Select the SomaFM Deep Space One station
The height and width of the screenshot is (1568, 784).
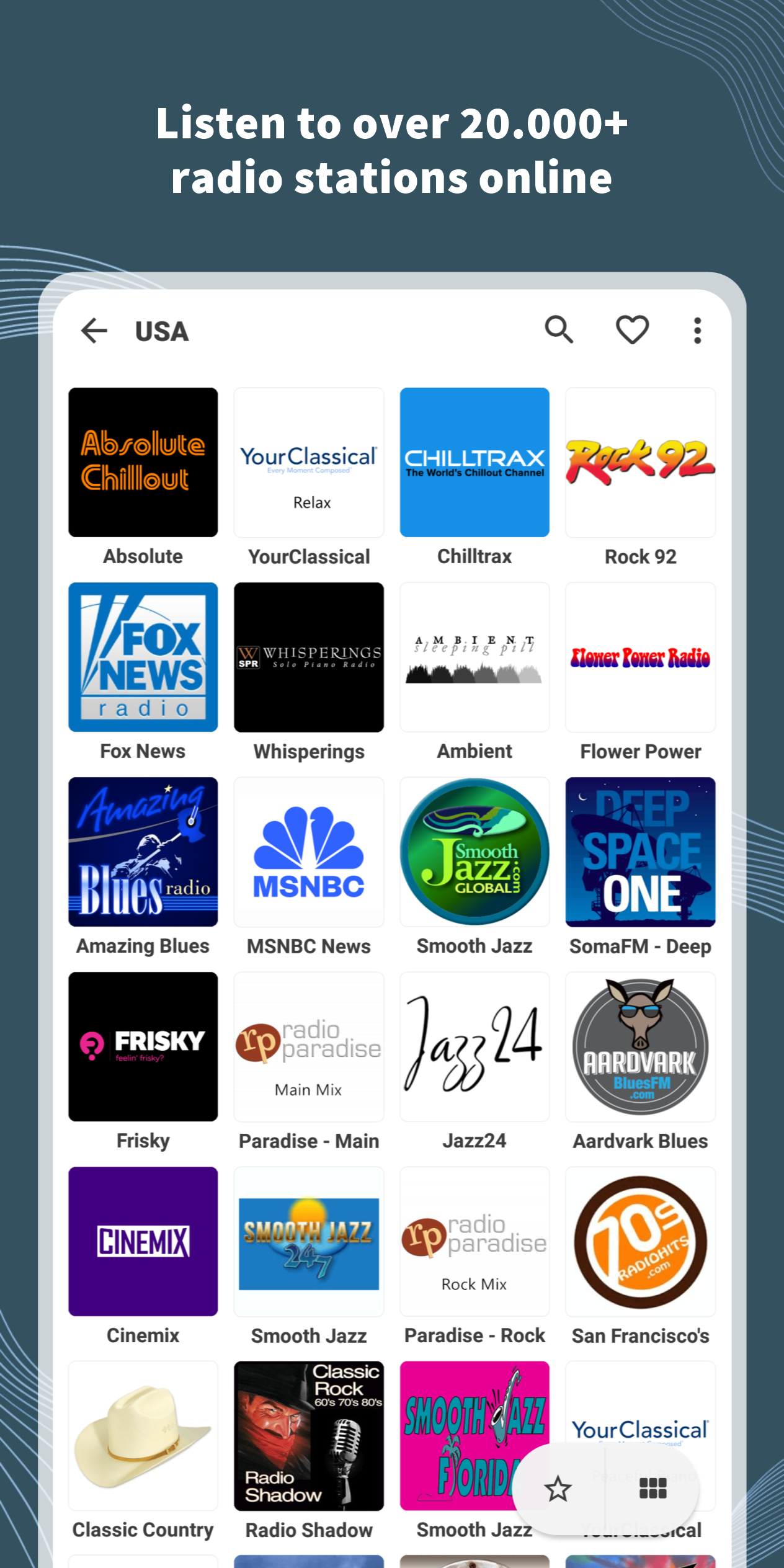click(x=640, y=853)
